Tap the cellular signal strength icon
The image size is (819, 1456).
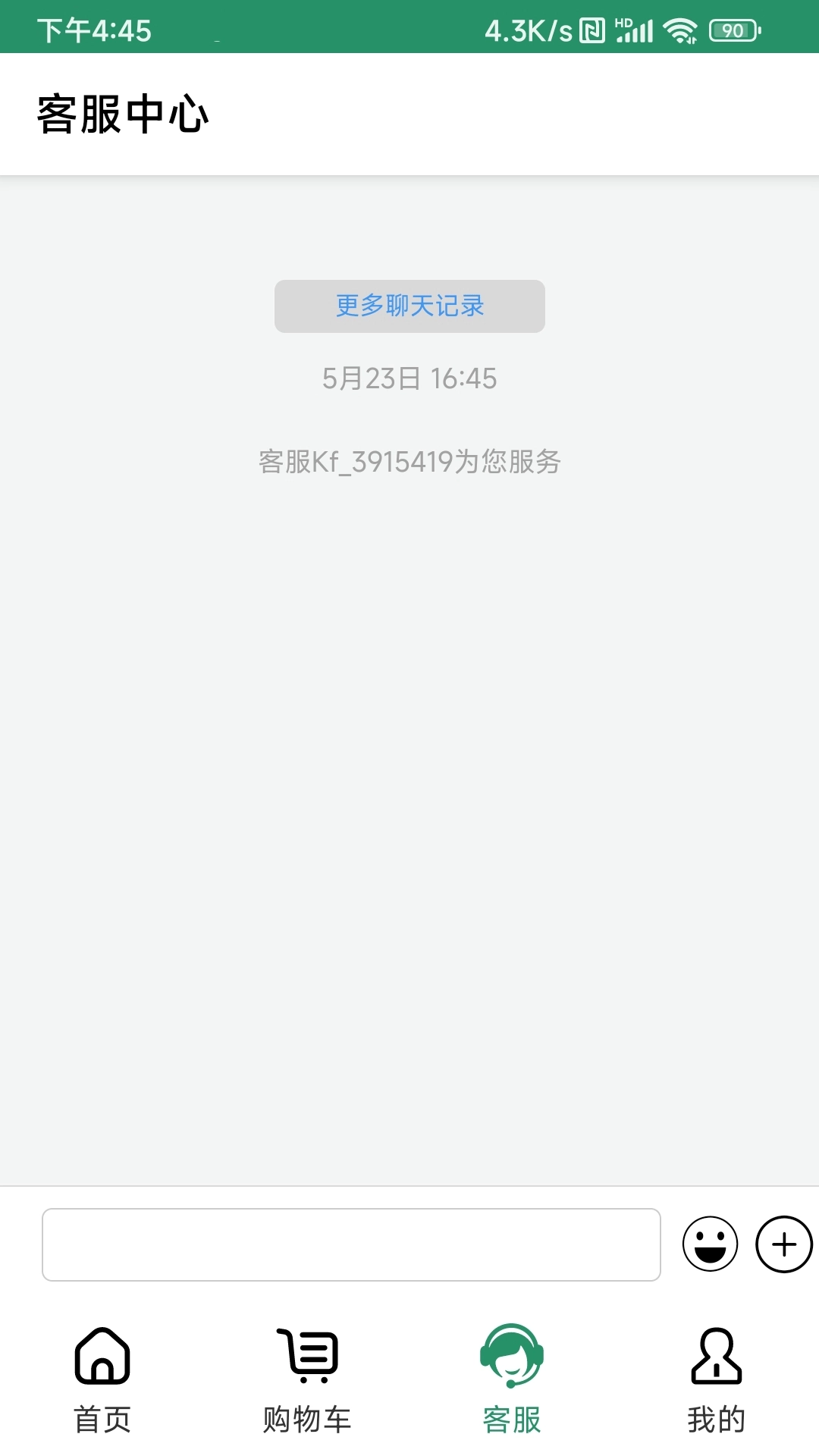coord(637,30)
